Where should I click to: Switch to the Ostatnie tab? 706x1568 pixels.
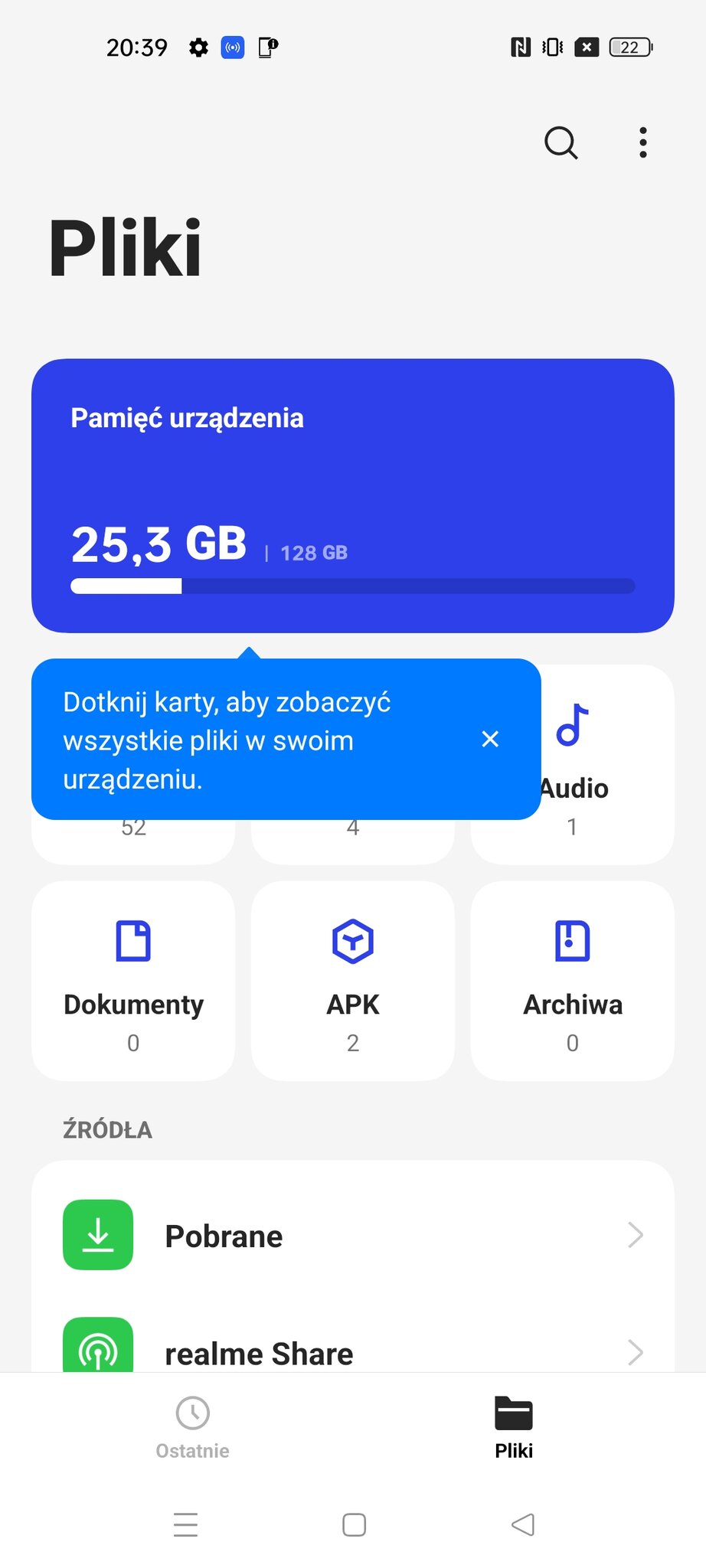pyautogui.click(x=192, y=1428)
